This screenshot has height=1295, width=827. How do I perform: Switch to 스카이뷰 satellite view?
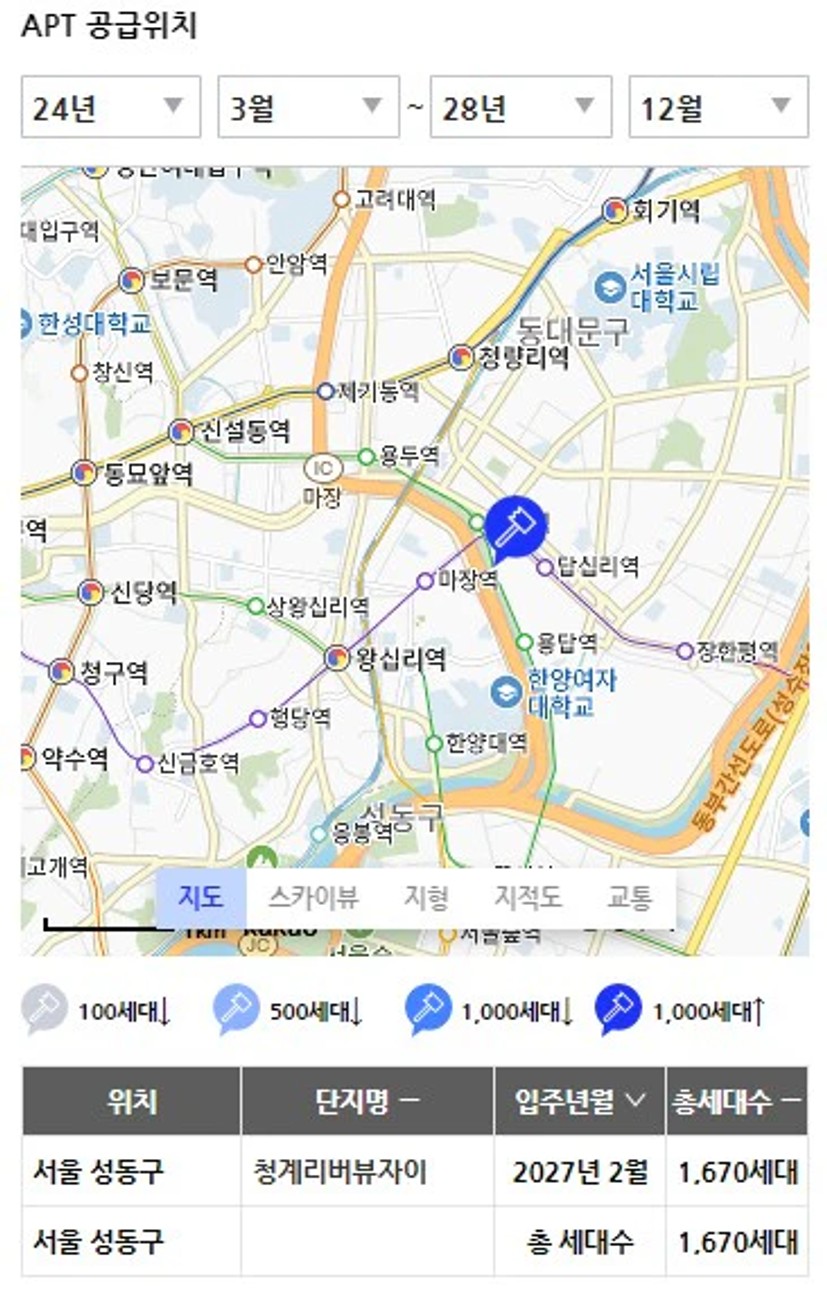click(x=313, y=897)
